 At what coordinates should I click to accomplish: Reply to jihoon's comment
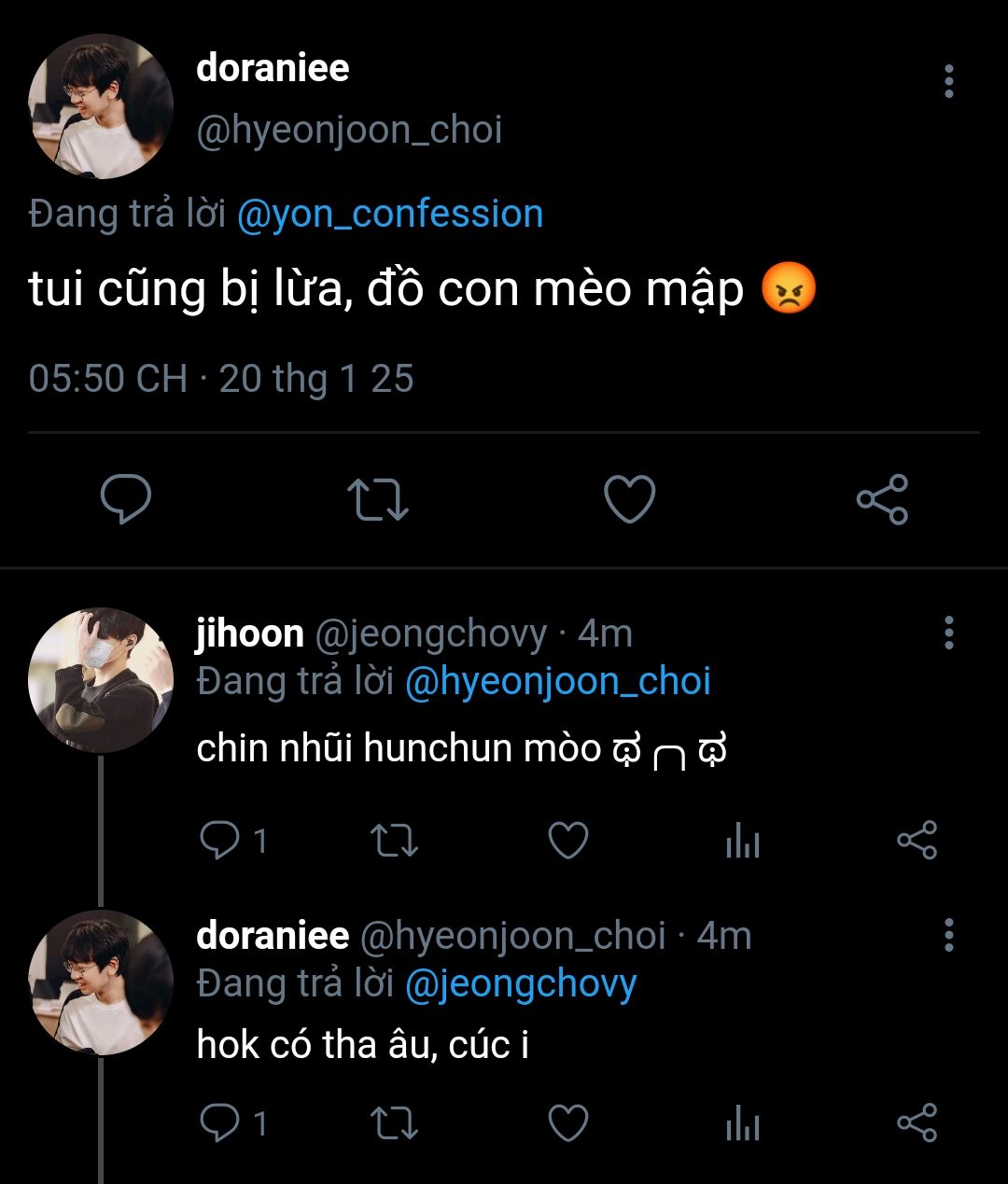coord(221,841)
